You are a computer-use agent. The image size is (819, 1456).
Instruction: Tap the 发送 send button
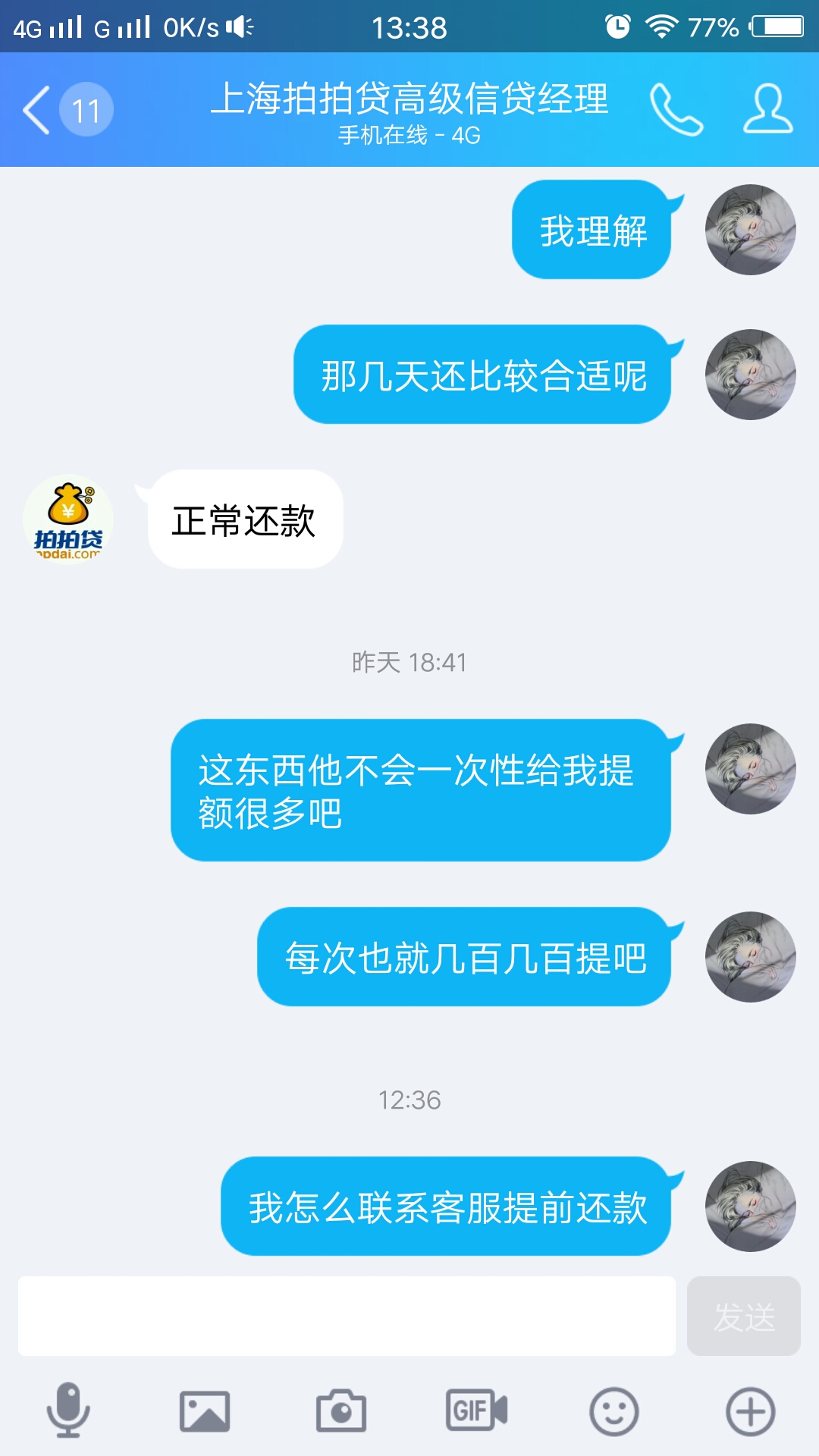tap(744, 1316)
